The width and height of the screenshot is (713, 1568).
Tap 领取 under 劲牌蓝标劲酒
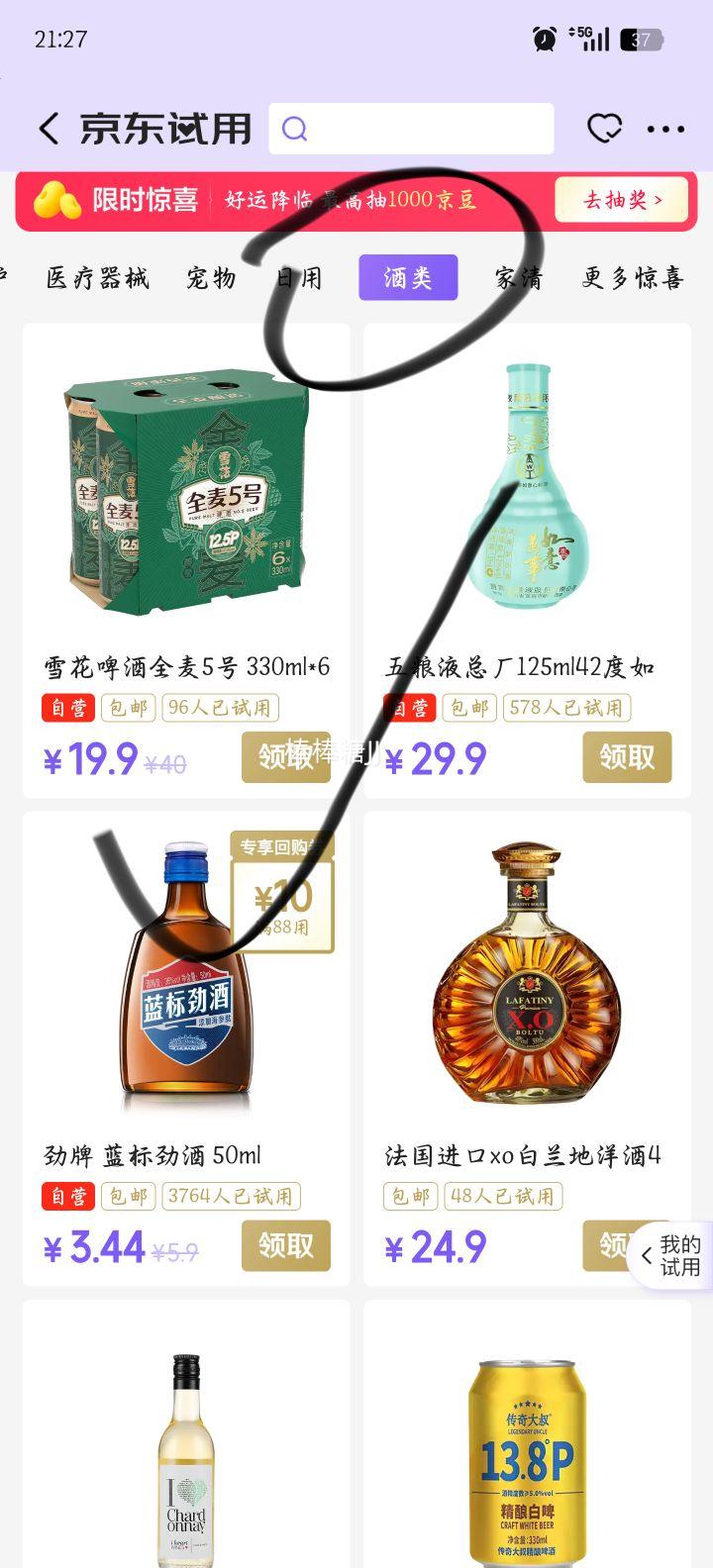[285, 1246]
